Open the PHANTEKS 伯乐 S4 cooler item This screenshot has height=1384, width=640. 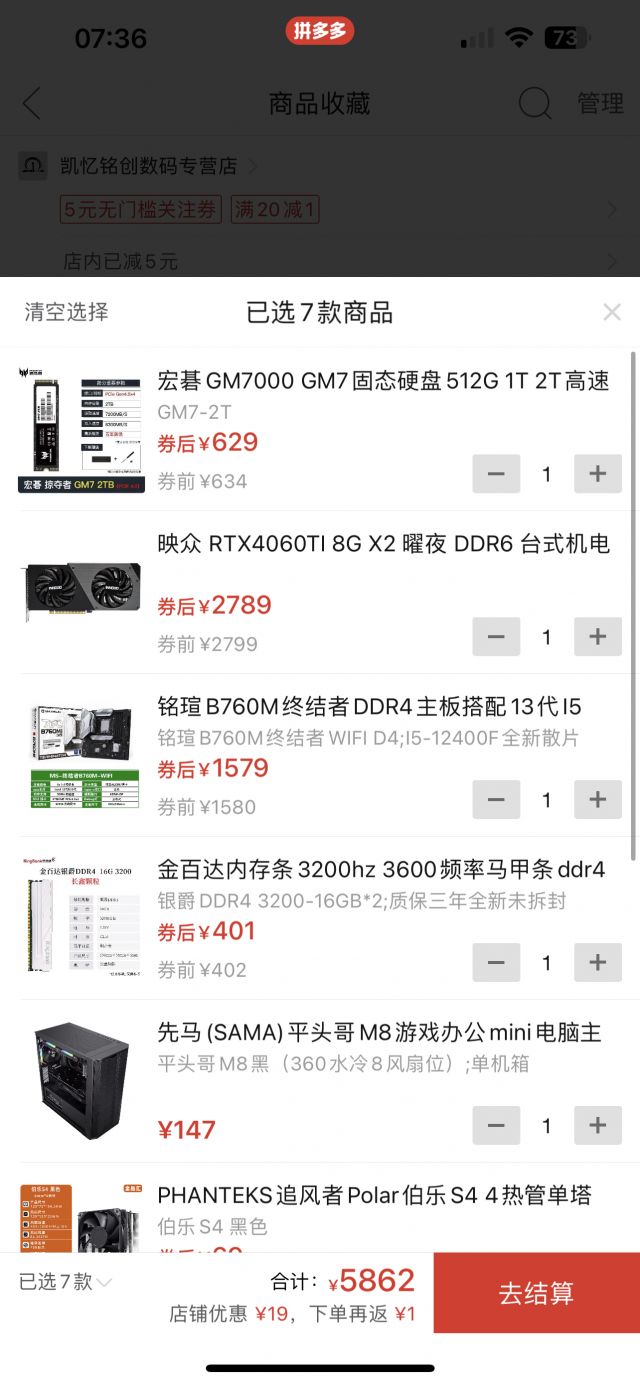click(x=374, y=1195)
